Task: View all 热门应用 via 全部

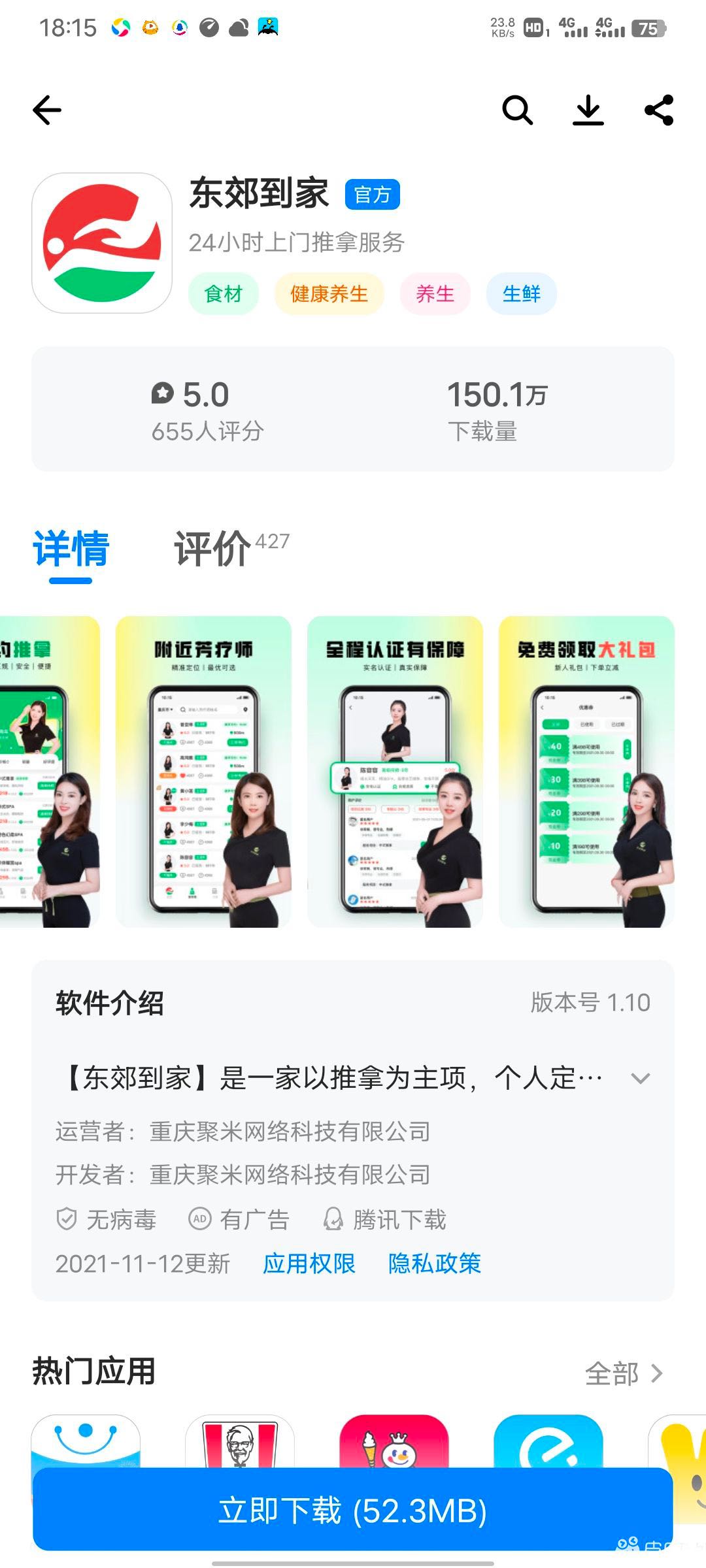Action: point(624,1373)
